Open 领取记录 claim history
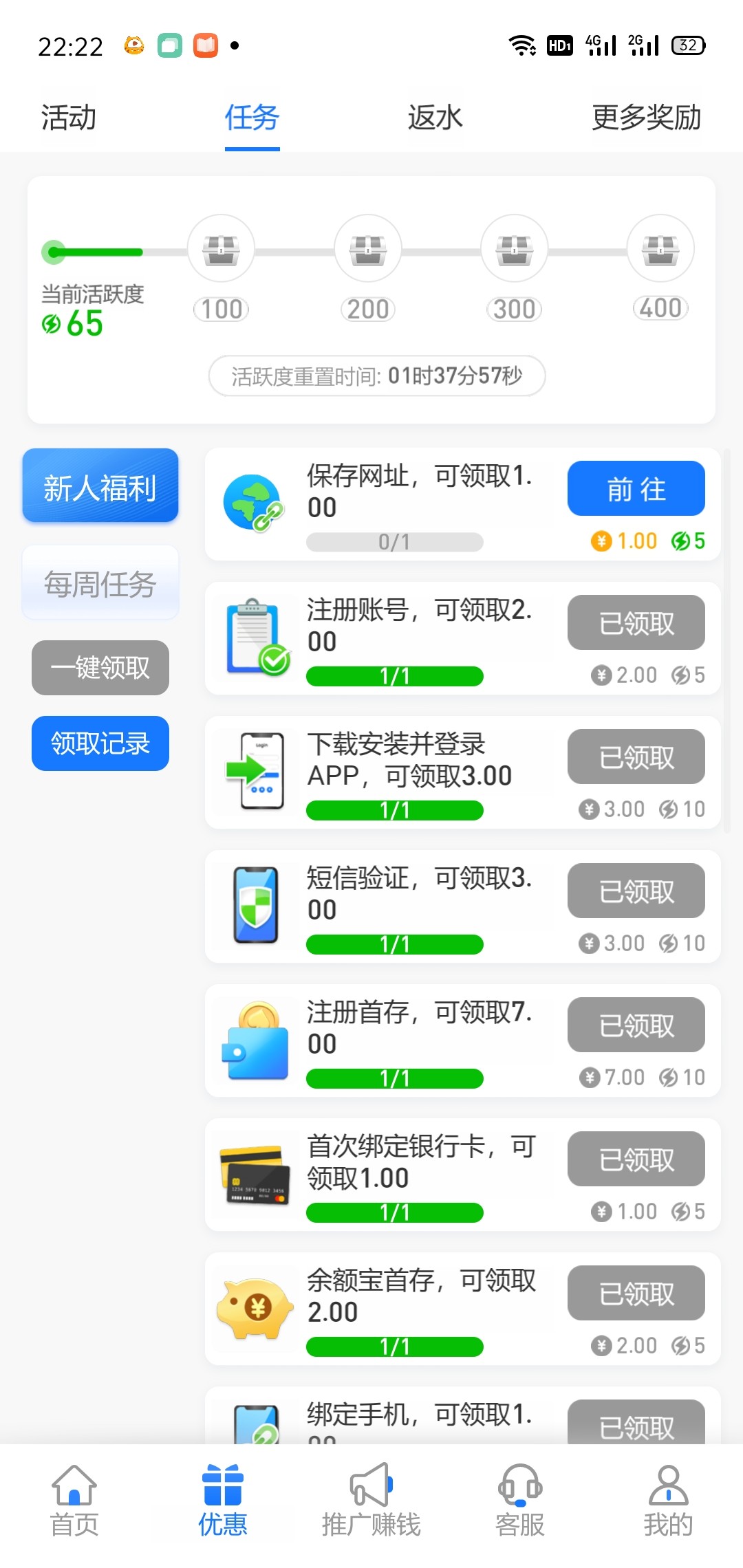This screenshot has height=1568, width=743. (x=100, y=743)
